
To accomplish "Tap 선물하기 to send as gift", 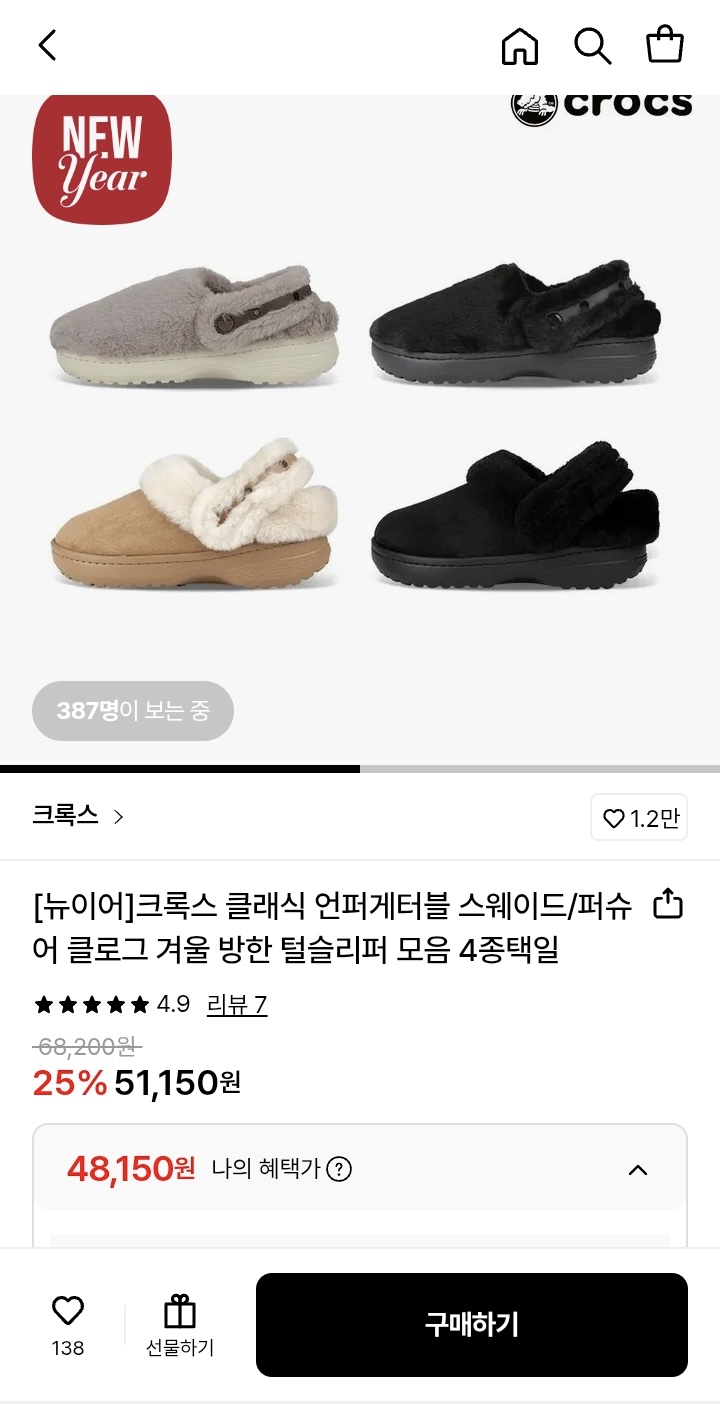I will tap(180, 1325).
